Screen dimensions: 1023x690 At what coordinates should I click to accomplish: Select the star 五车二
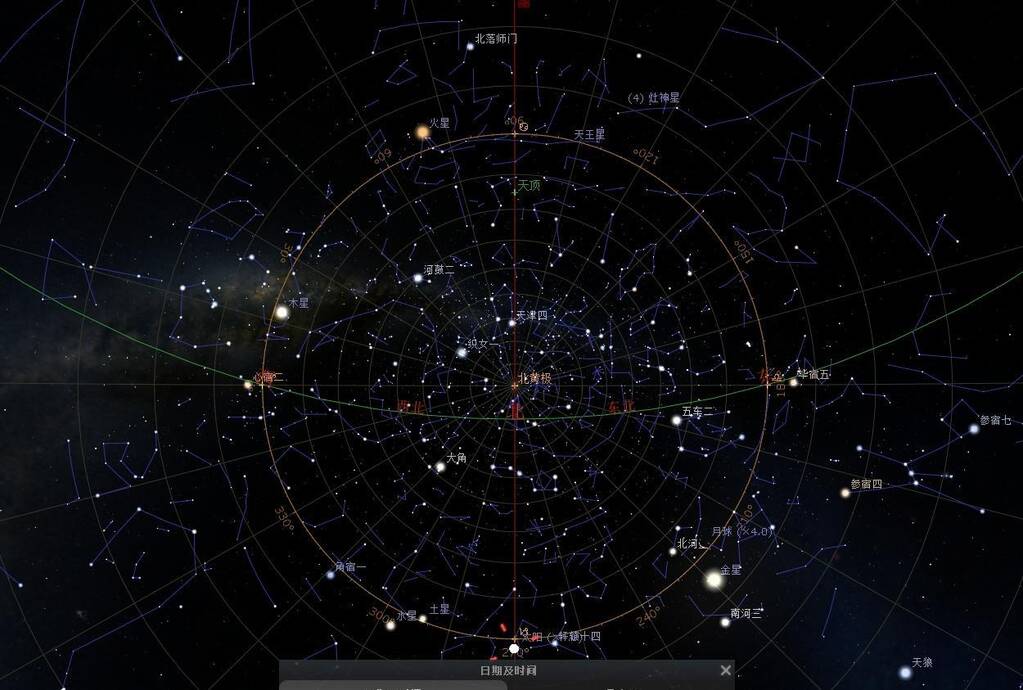[676, 420]
